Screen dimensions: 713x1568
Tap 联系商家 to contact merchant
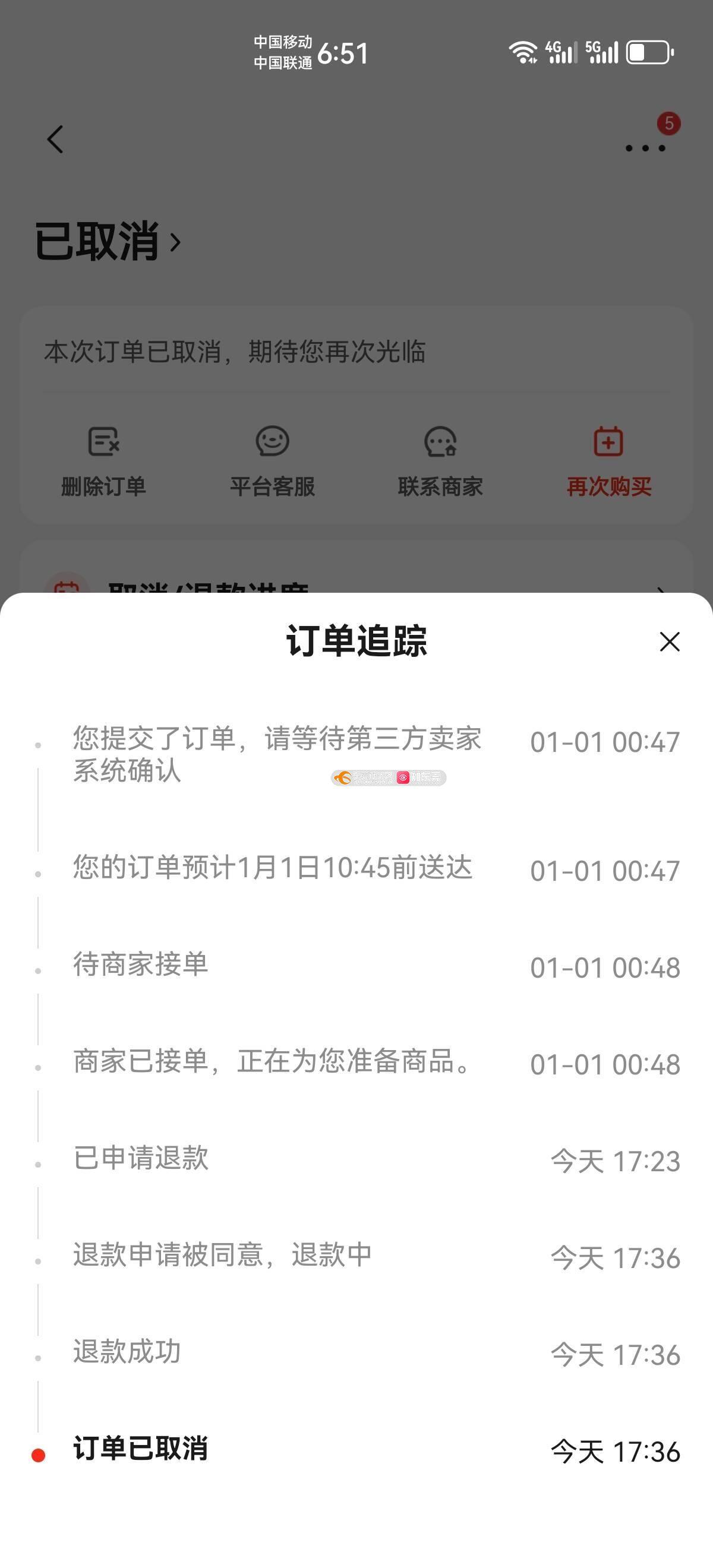pyautogui.click(x=440, y=462)
